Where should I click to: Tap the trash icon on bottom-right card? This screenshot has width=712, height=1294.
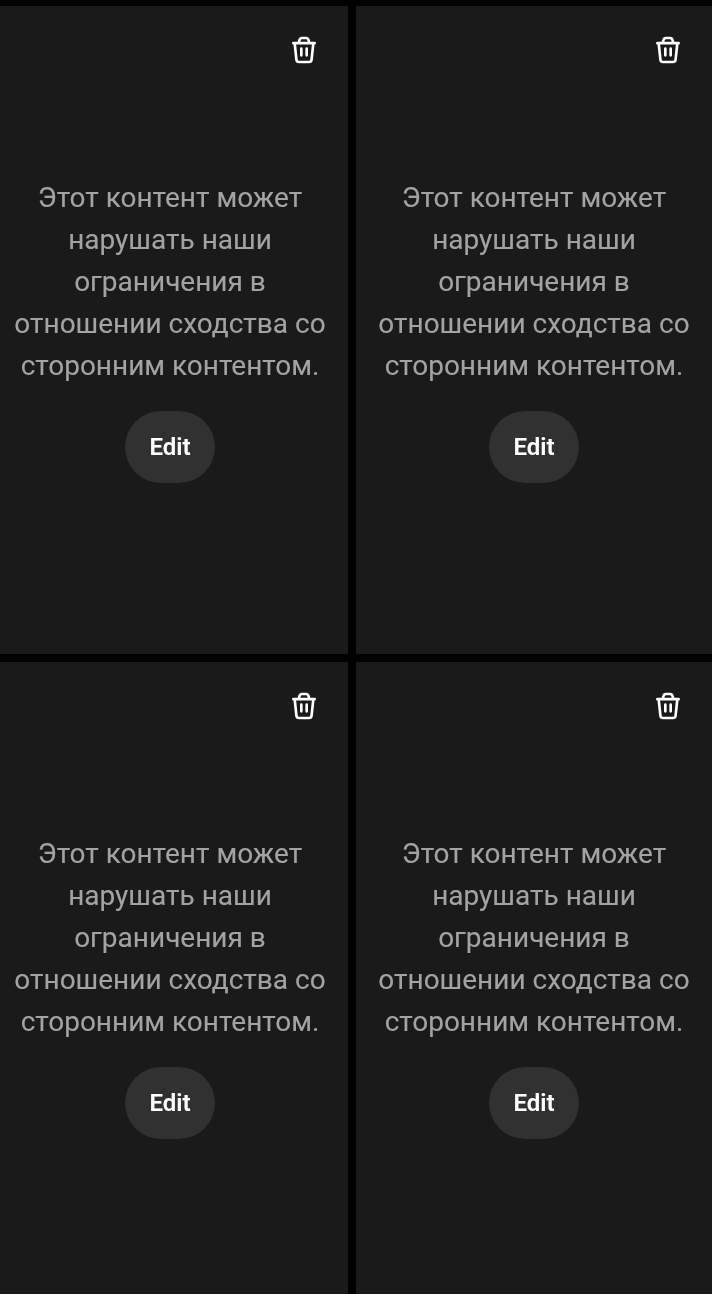(668, 706)
